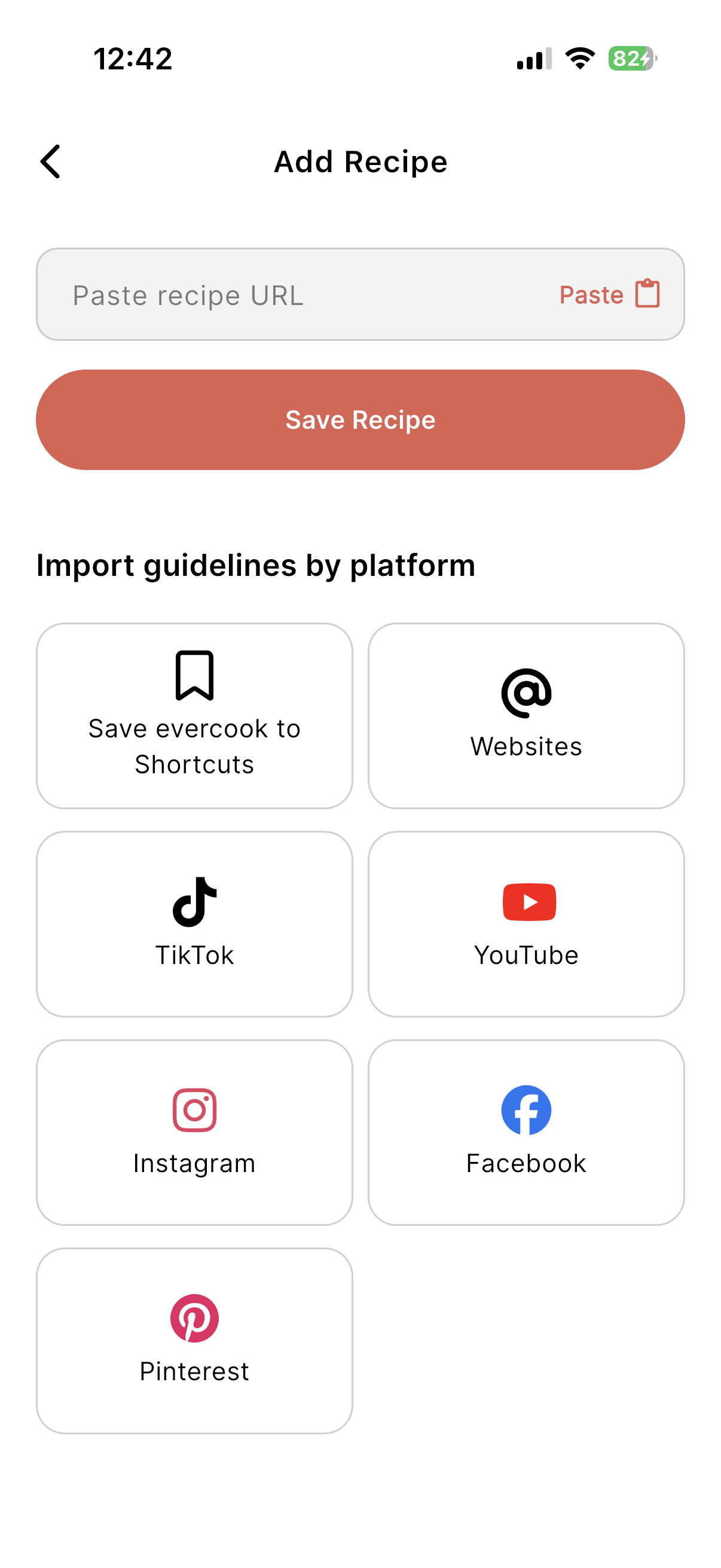
Task: Open the Facebook import guidelines card
Action: [x=527, y=1131]
